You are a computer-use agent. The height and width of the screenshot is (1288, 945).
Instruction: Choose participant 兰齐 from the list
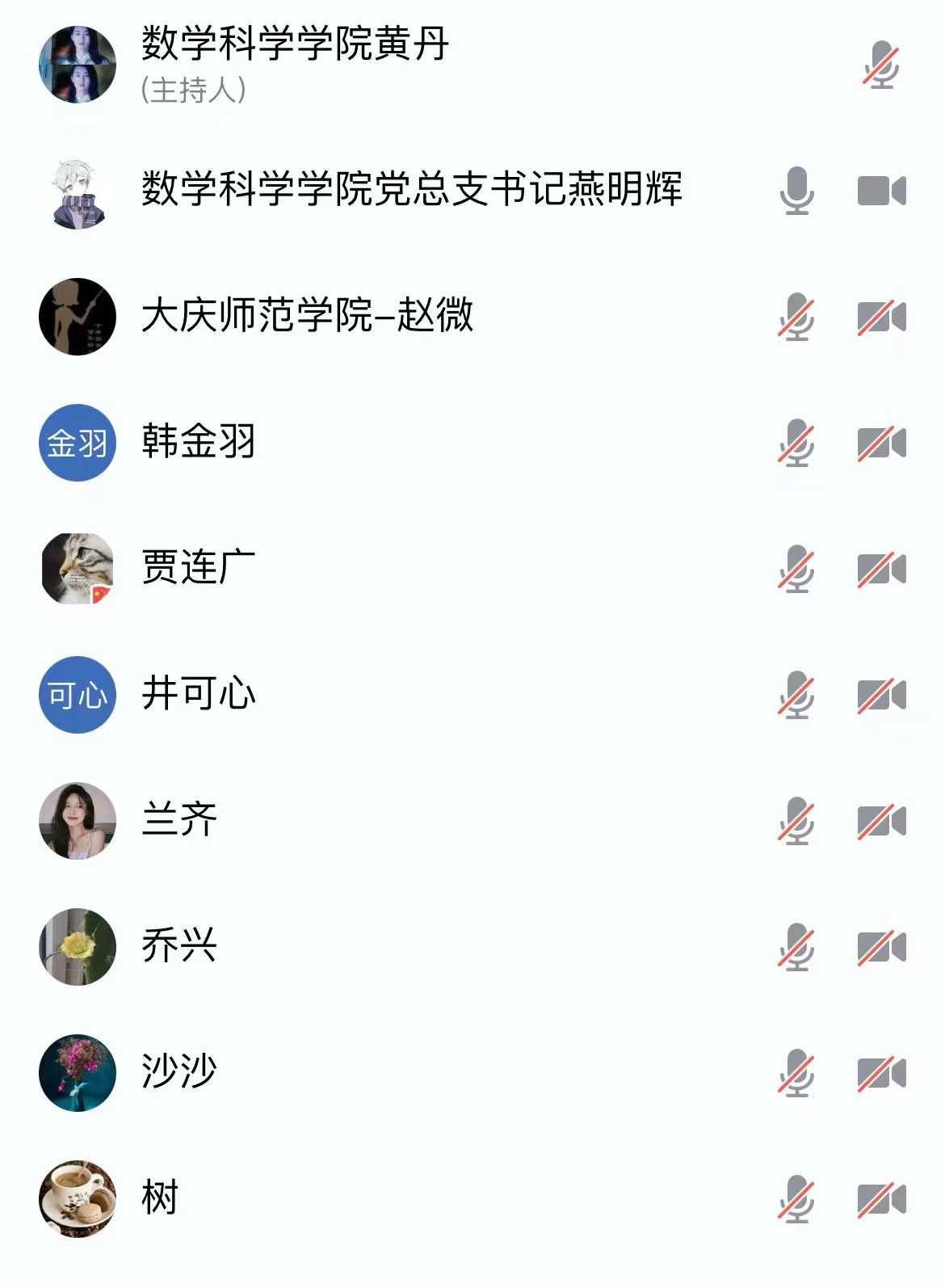[x=179, y=820]
